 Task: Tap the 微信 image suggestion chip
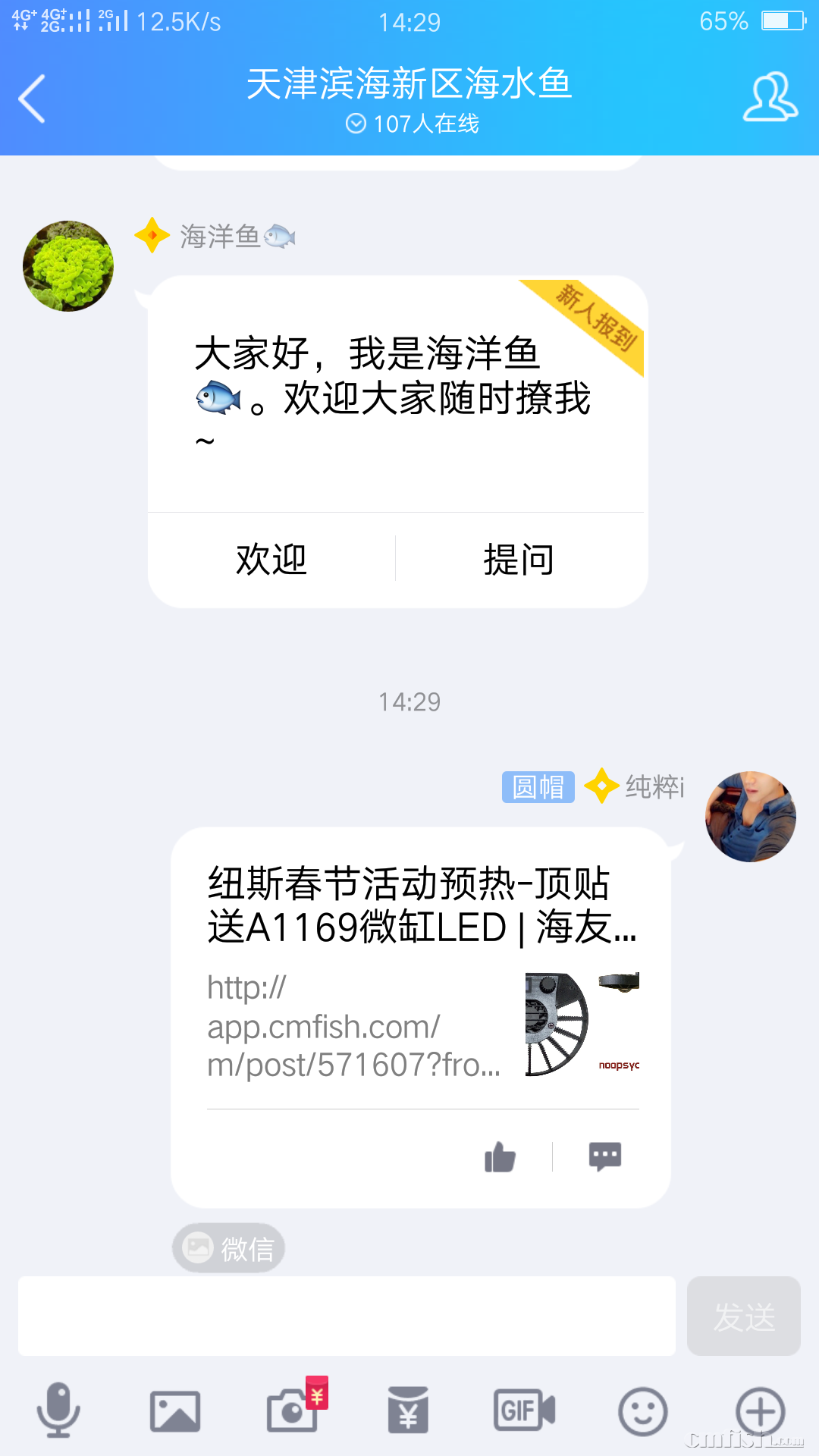pyautogui.click(x=229, y=1247)
